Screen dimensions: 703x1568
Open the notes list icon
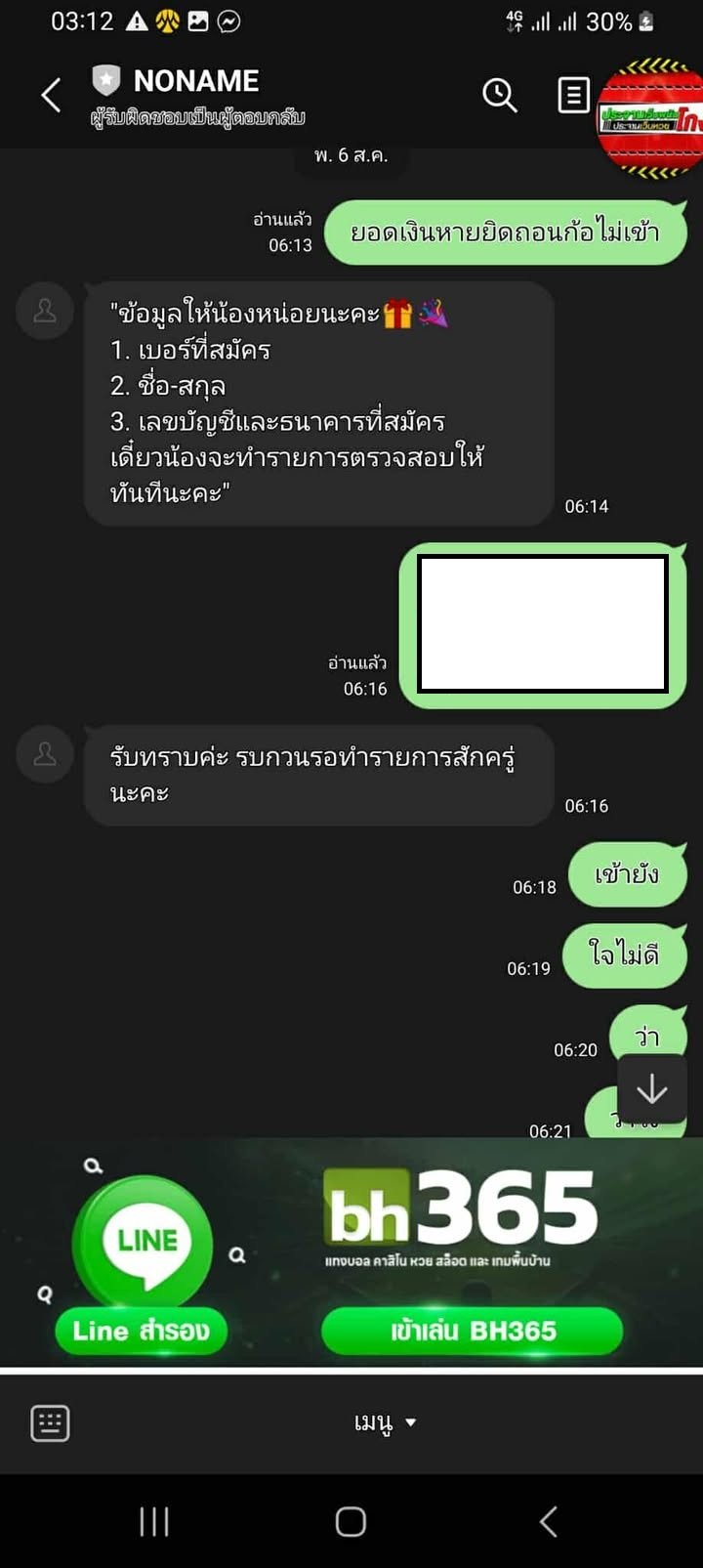coord(573,95)
